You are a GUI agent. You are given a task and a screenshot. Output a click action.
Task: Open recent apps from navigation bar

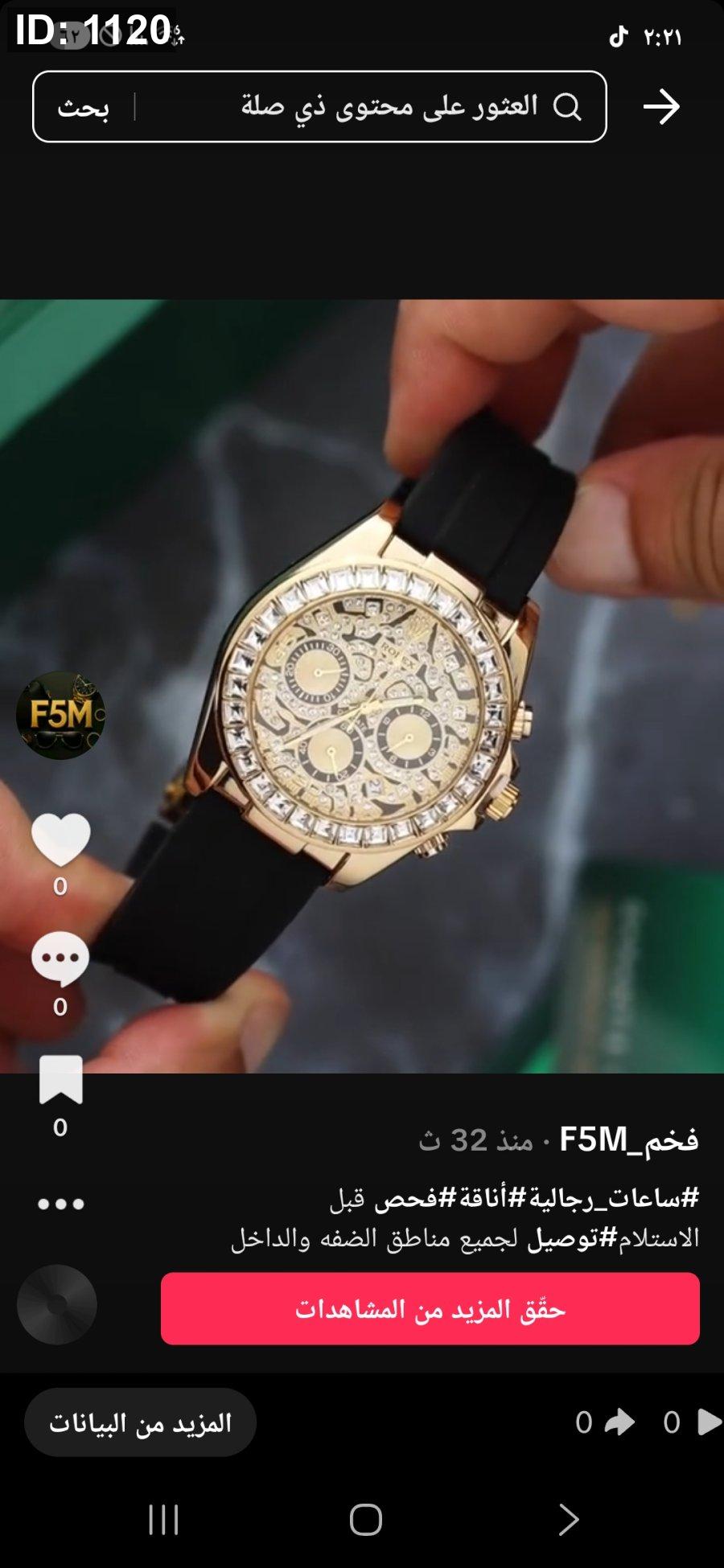pyautogui.click(x=163, y=1519)
